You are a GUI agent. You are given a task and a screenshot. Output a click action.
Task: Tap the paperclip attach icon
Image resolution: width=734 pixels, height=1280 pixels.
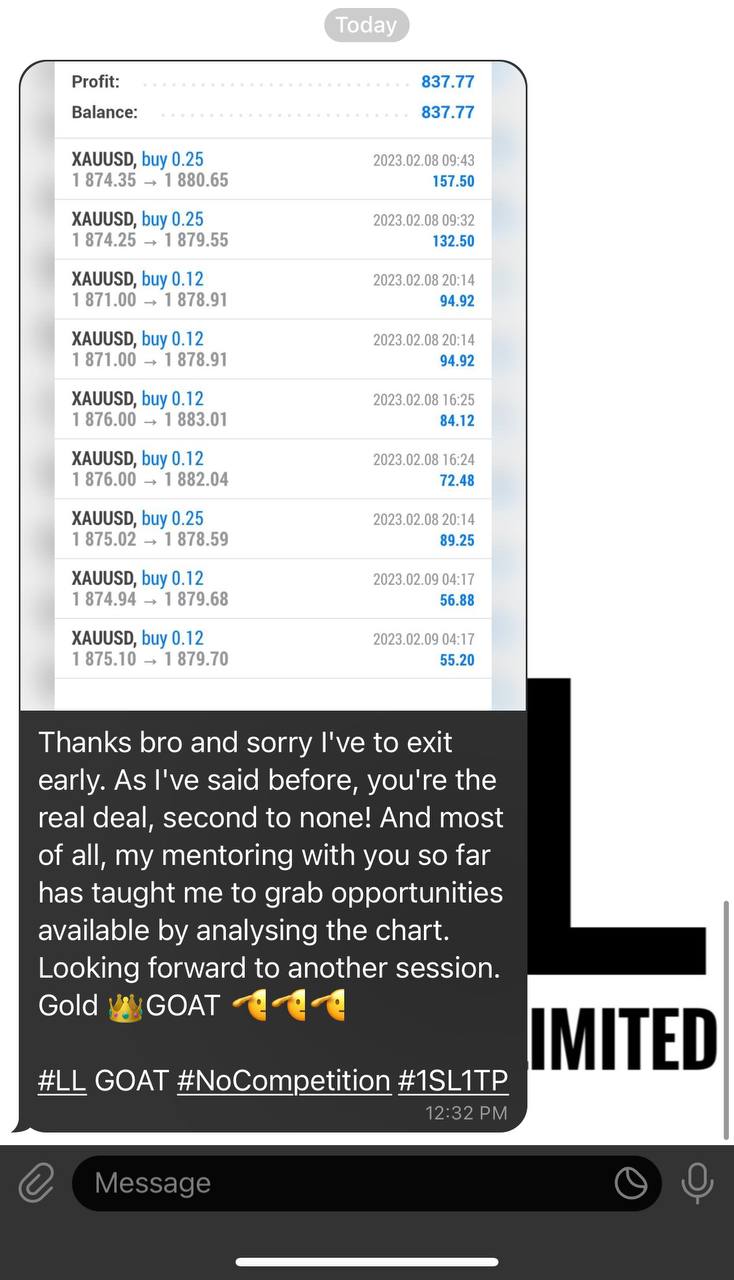point(36,1184)
